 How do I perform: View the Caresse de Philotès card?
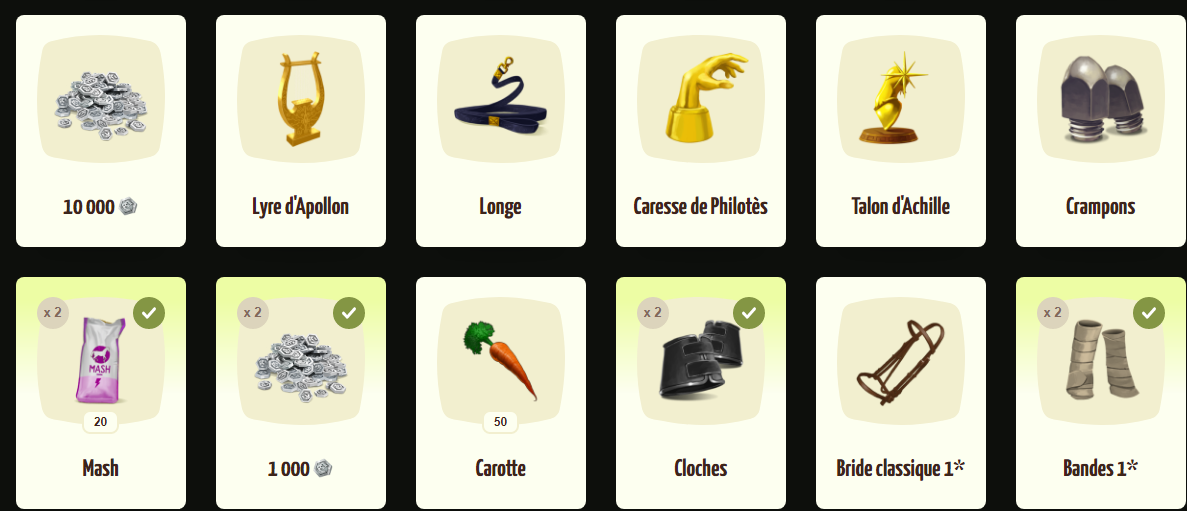pos(701,131)
